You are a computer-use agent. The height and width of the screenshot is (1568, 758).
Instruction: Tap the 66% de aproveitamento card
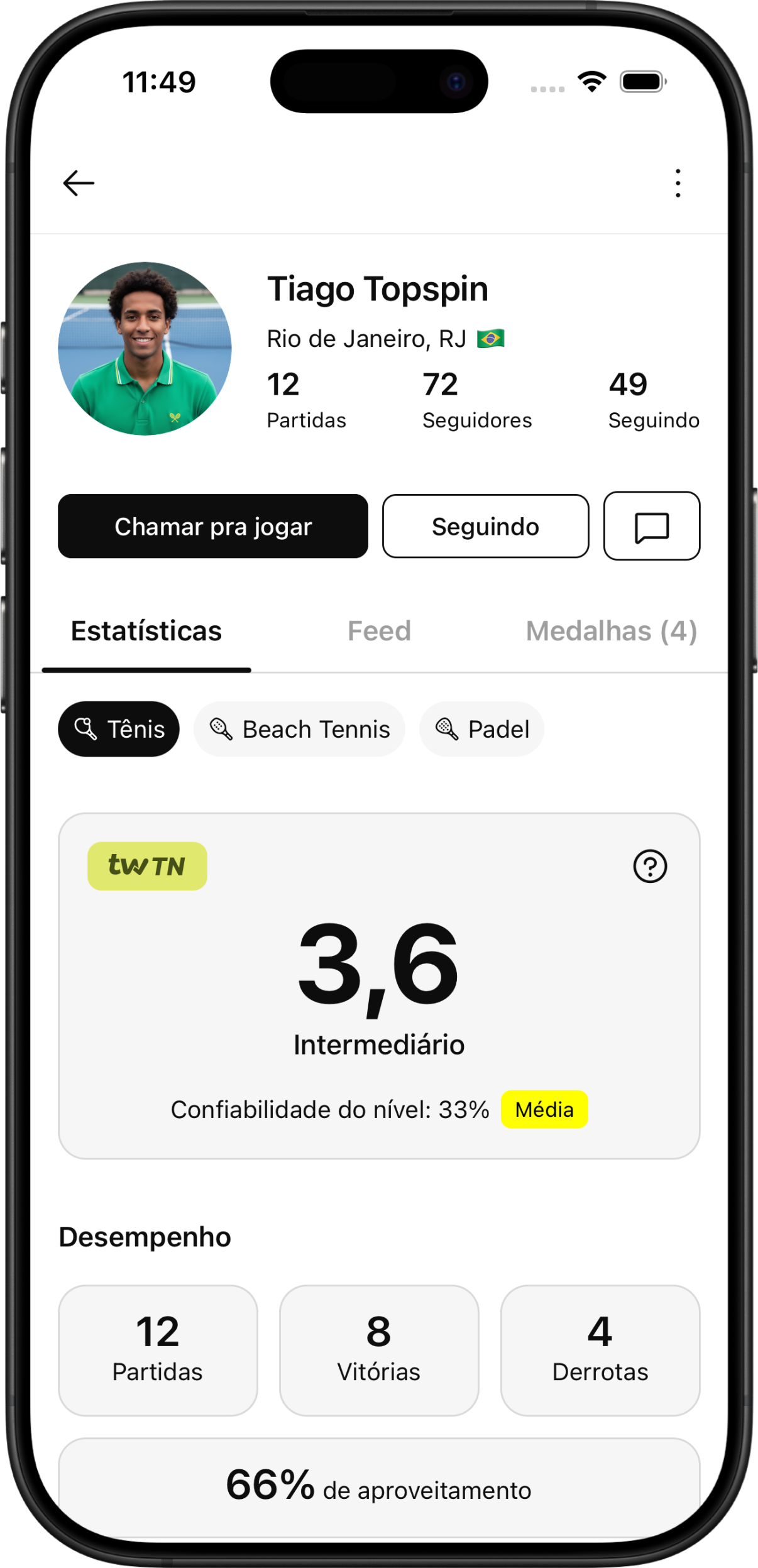click(x=379, y=1488)
